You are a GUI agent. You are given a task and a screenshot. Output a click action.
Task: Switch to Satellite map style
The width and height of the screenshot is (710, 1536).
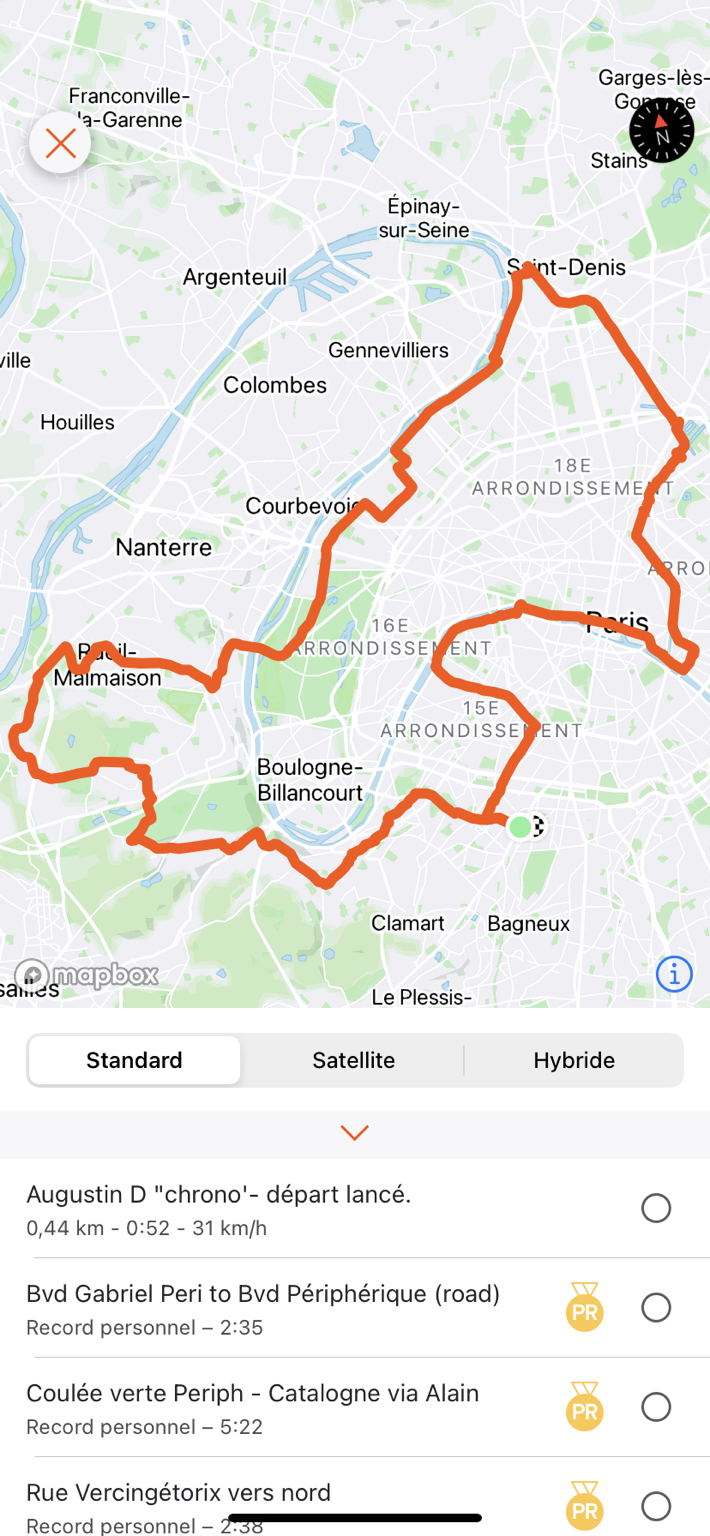(x=353, y=1060)
